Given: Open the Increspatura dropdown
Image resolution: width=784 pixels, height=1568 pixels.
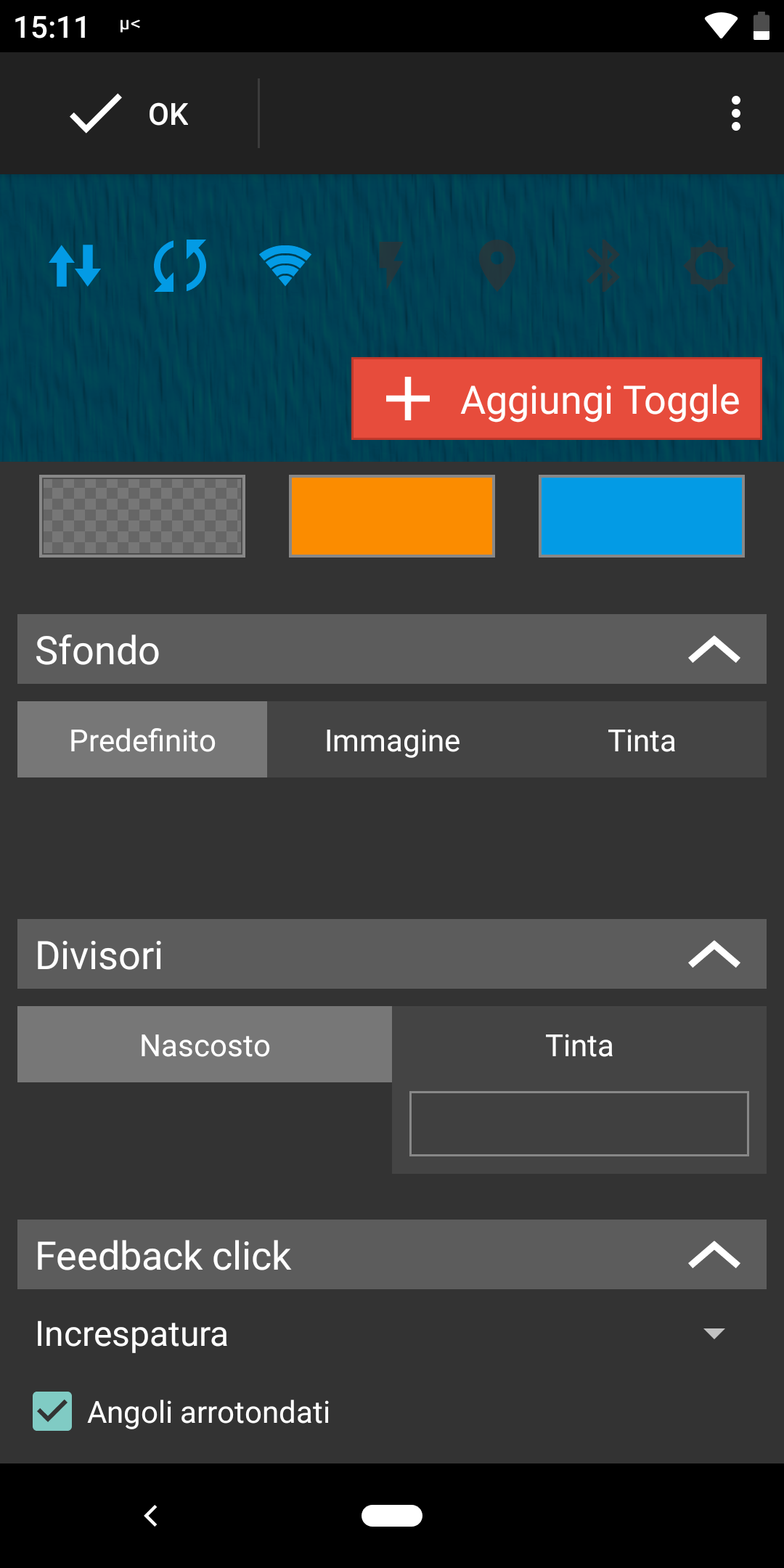Looking at the screenshot, I should click(392, 1334).
